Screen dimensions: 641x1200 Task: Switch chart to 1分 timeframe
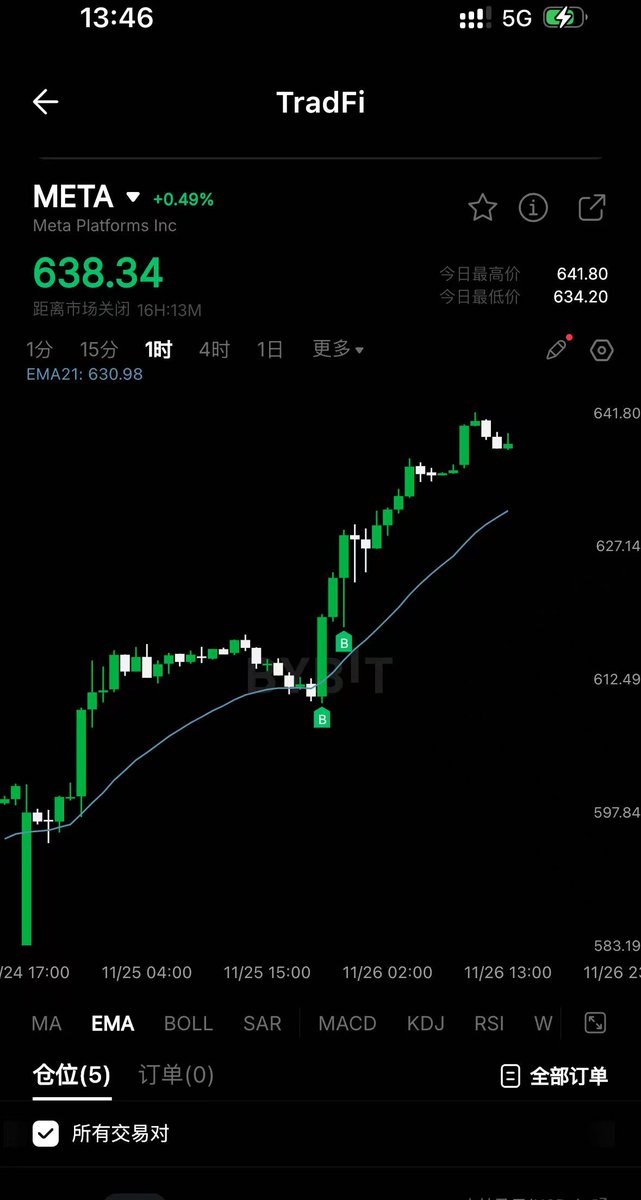39,349
